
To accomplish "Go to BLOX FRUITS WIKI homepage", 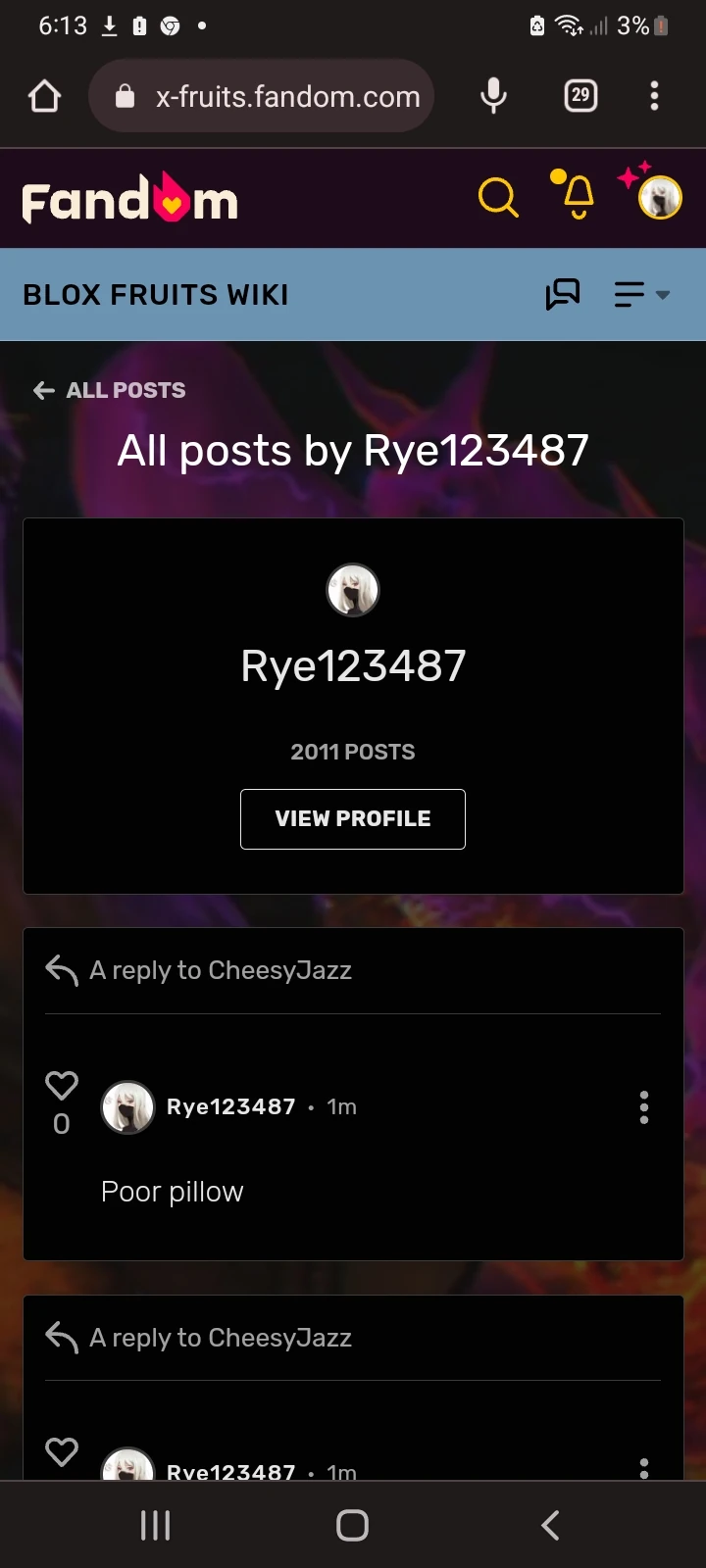I will point(155,294).
